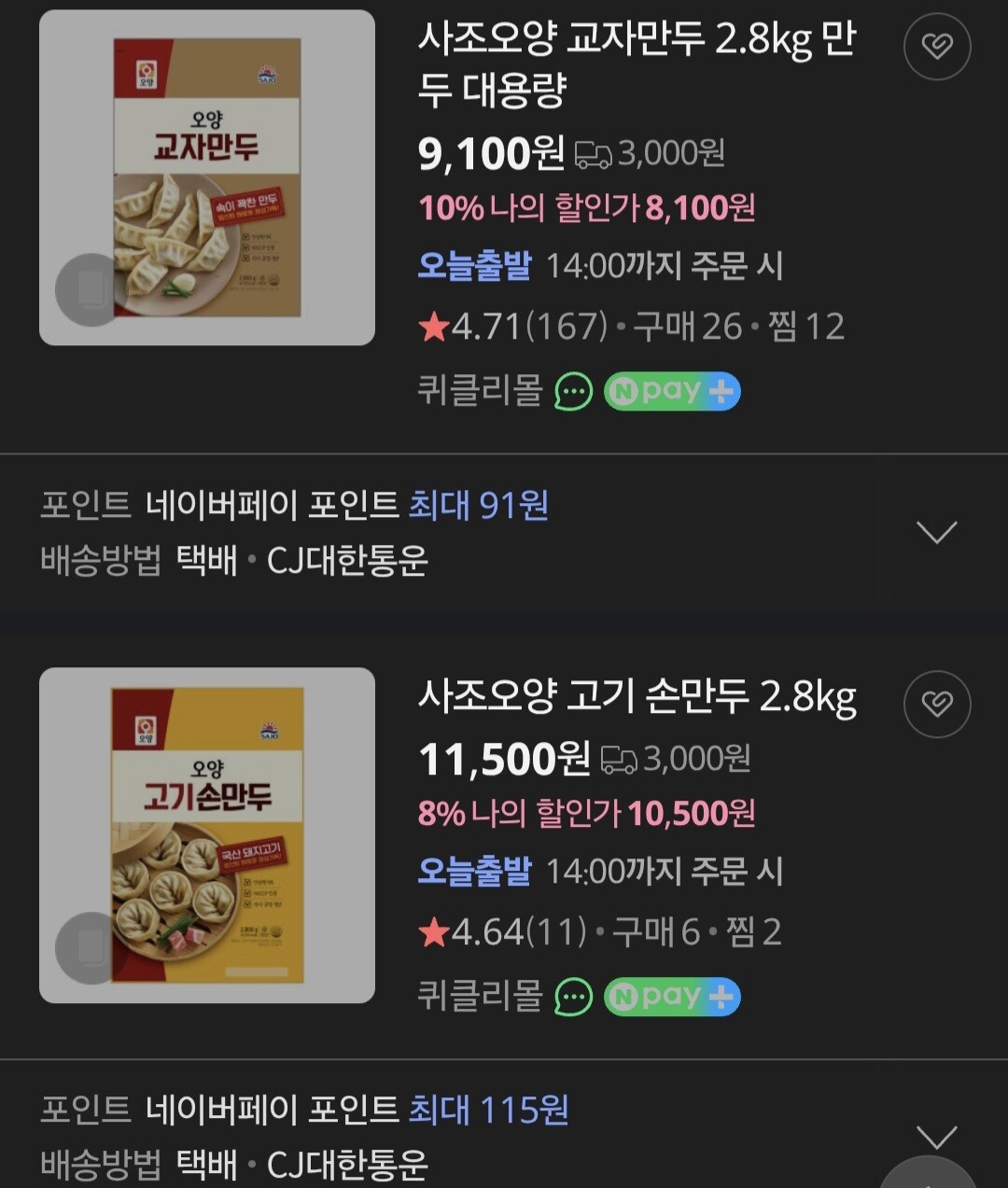Open the 사조오양 고기 손만두 2.8kg product title
Viewport: 1008px width, 1188px height.
pos(637,696)
